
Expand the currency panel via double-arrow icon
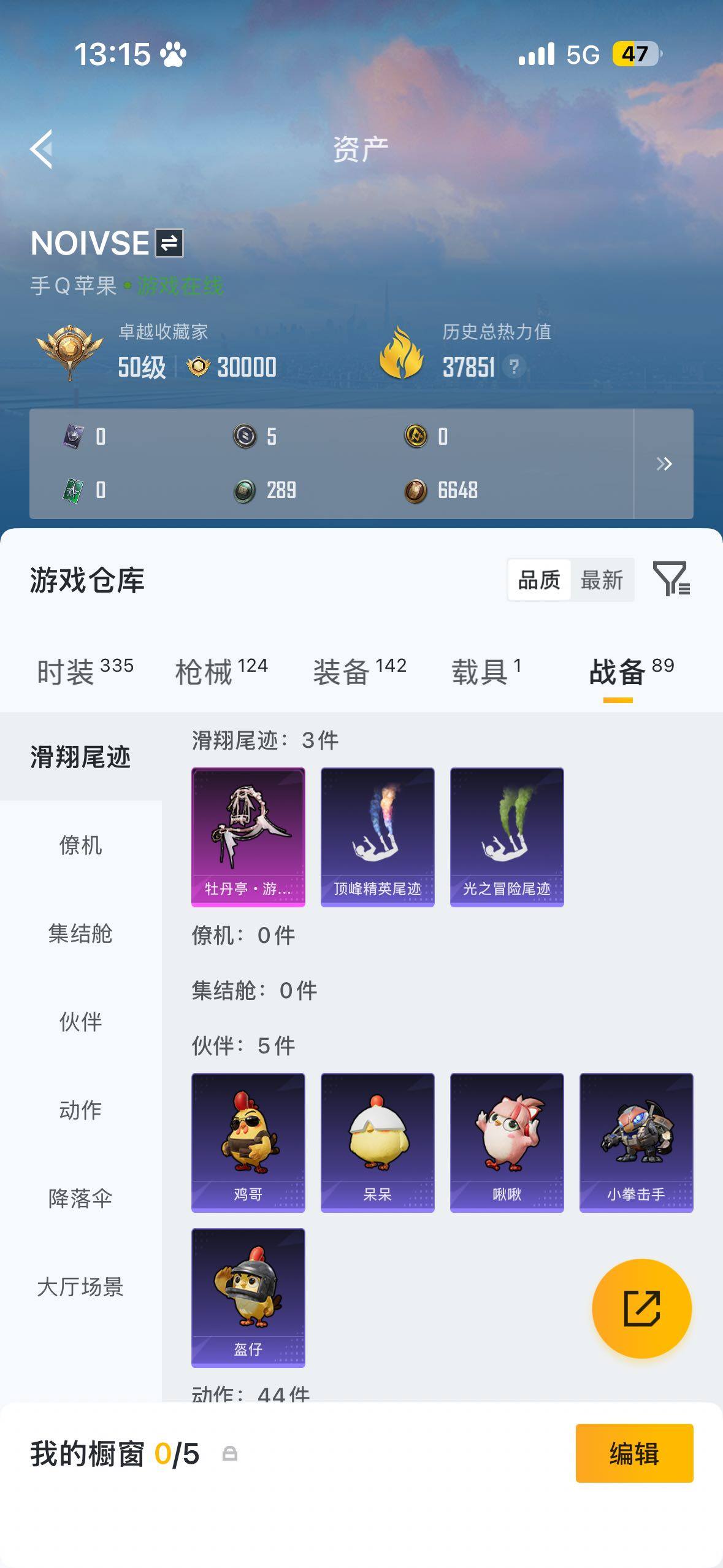pos(665,464)
